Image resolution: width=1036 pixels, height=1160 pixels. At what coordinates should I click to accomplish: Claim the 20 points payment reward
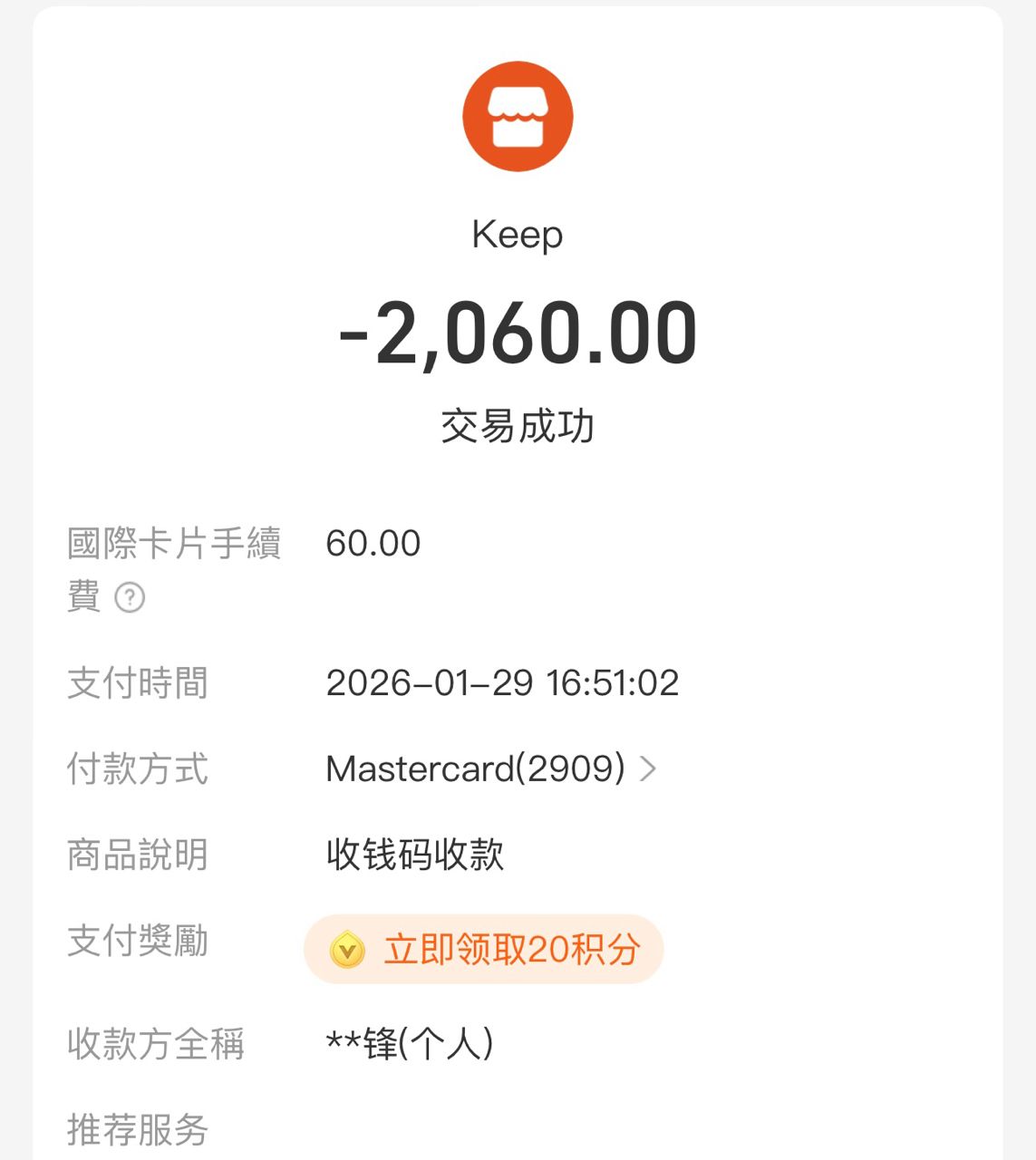[x=484, y=950]
